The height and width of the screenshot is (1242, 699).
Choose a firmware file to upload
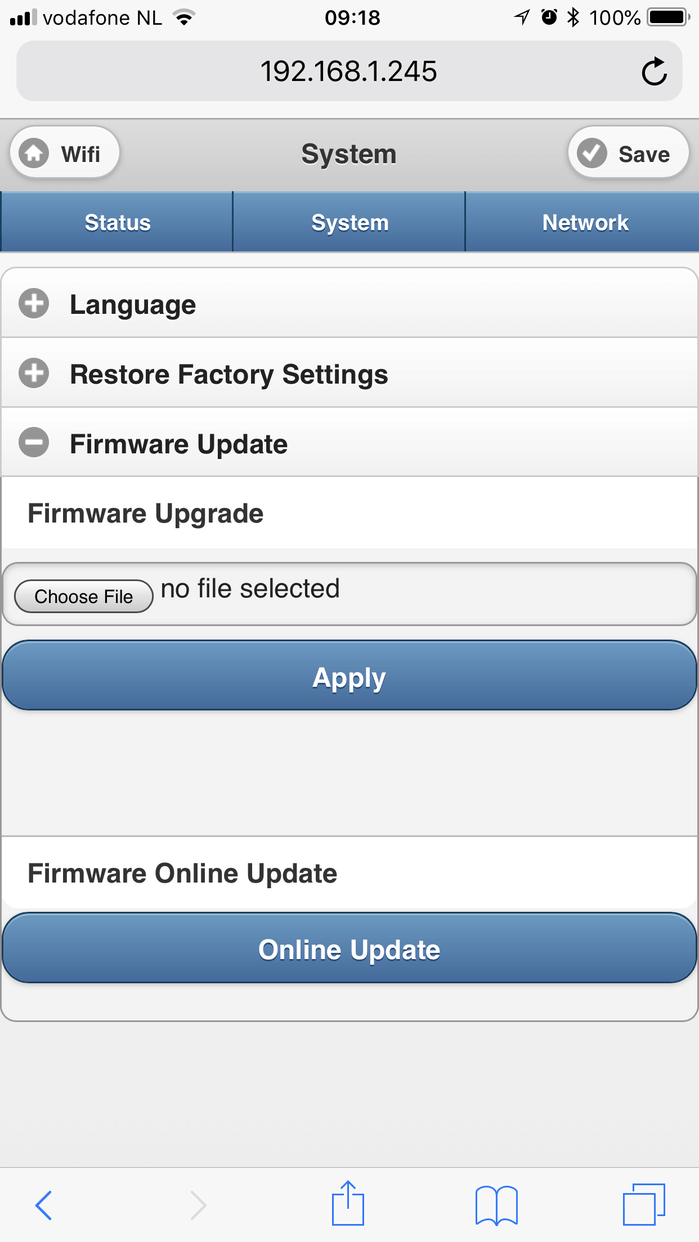(x=84, y=596)
